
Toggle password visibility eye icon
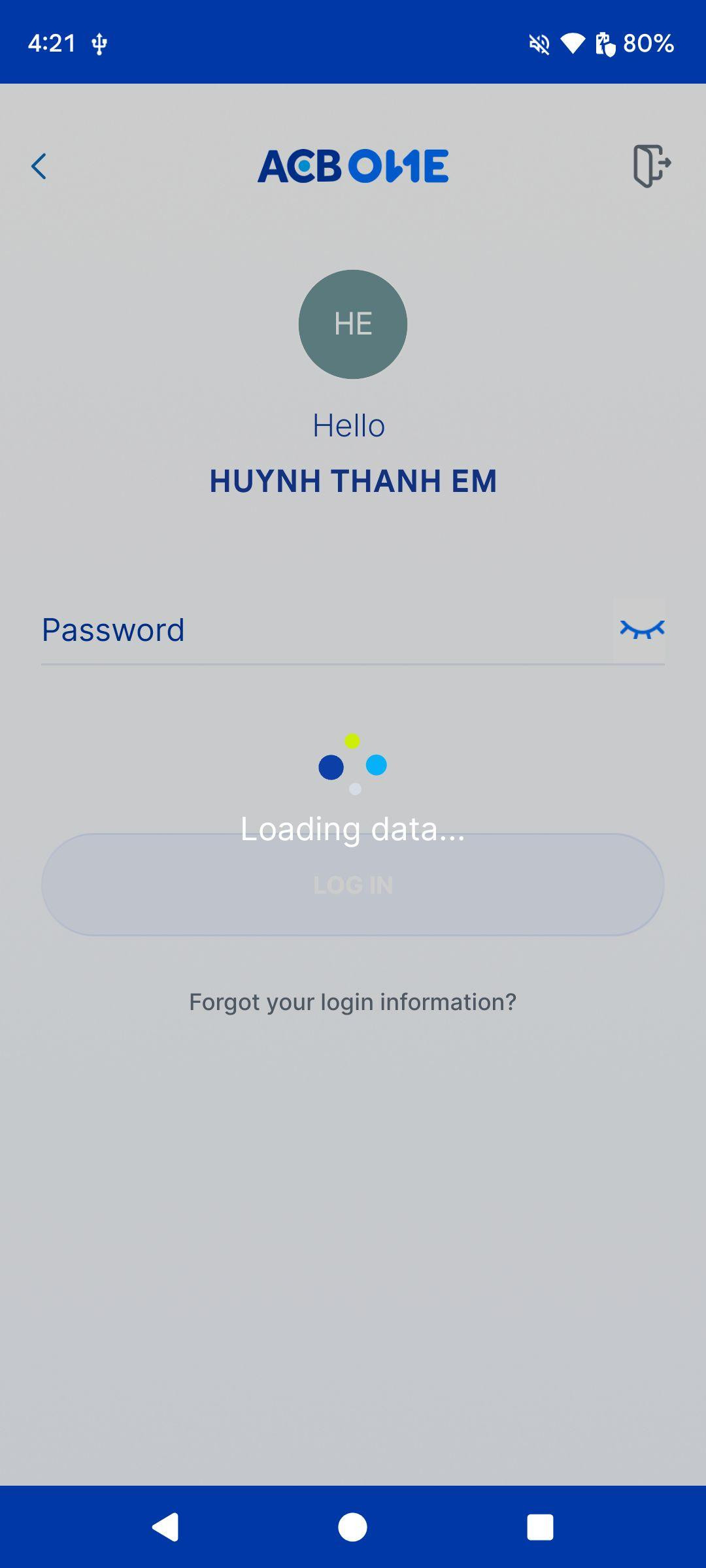click(641, 629)
